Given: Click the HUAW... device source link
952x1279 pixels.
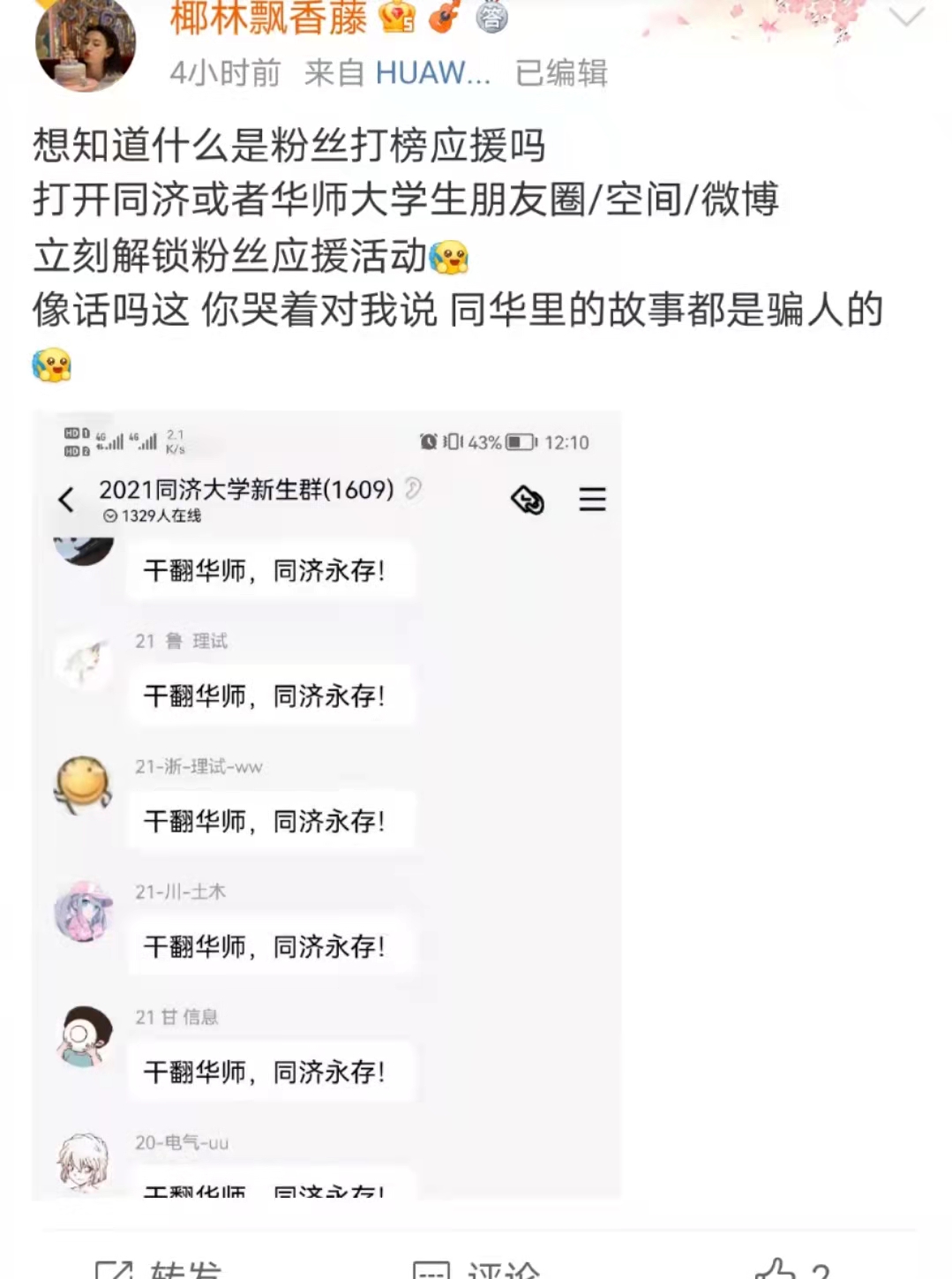Looking at the screenshot, I should coord(431,74).
